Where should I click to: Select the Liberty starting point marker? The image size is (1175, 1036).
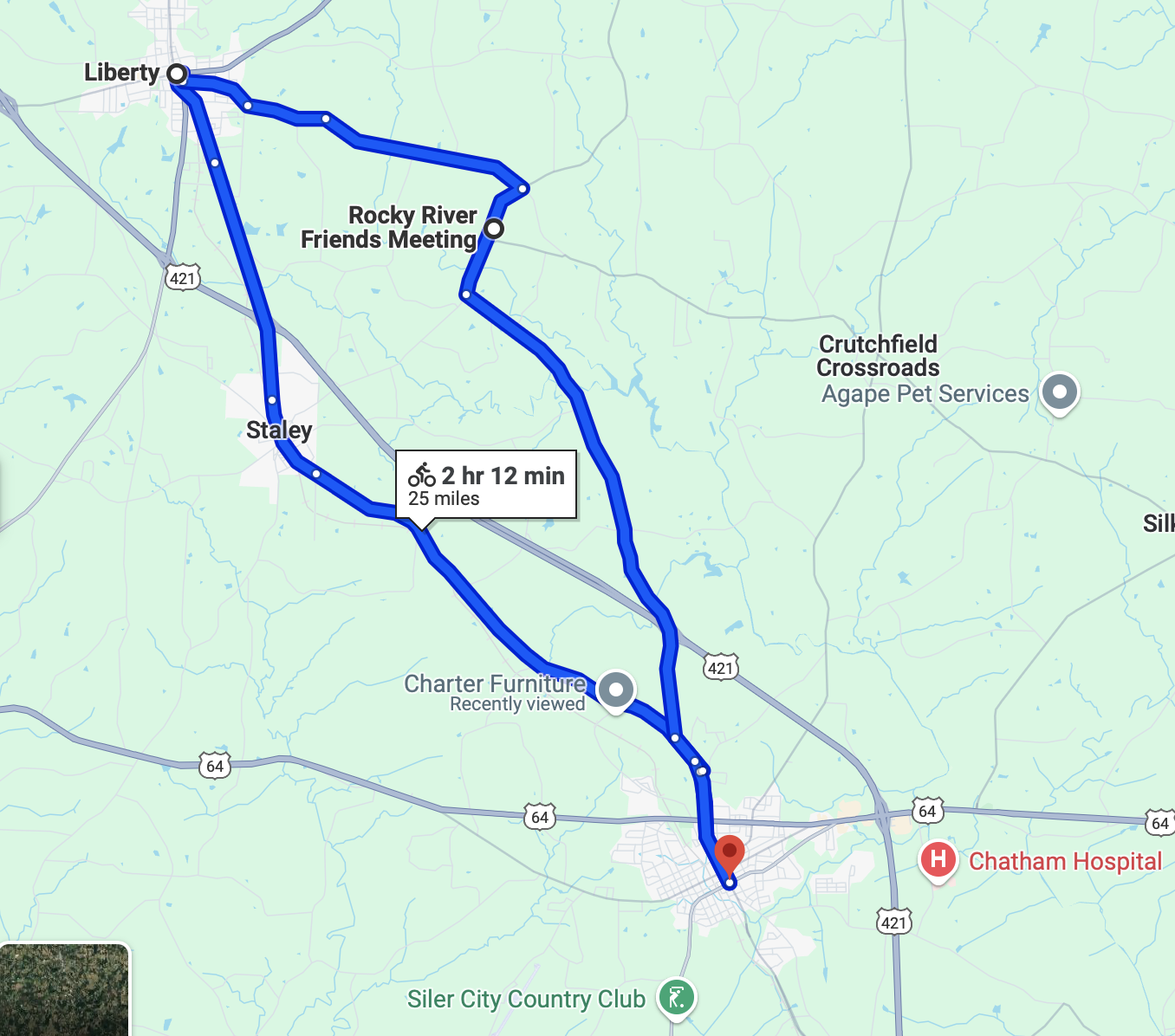pyautogui.click(x=177, y=73)
